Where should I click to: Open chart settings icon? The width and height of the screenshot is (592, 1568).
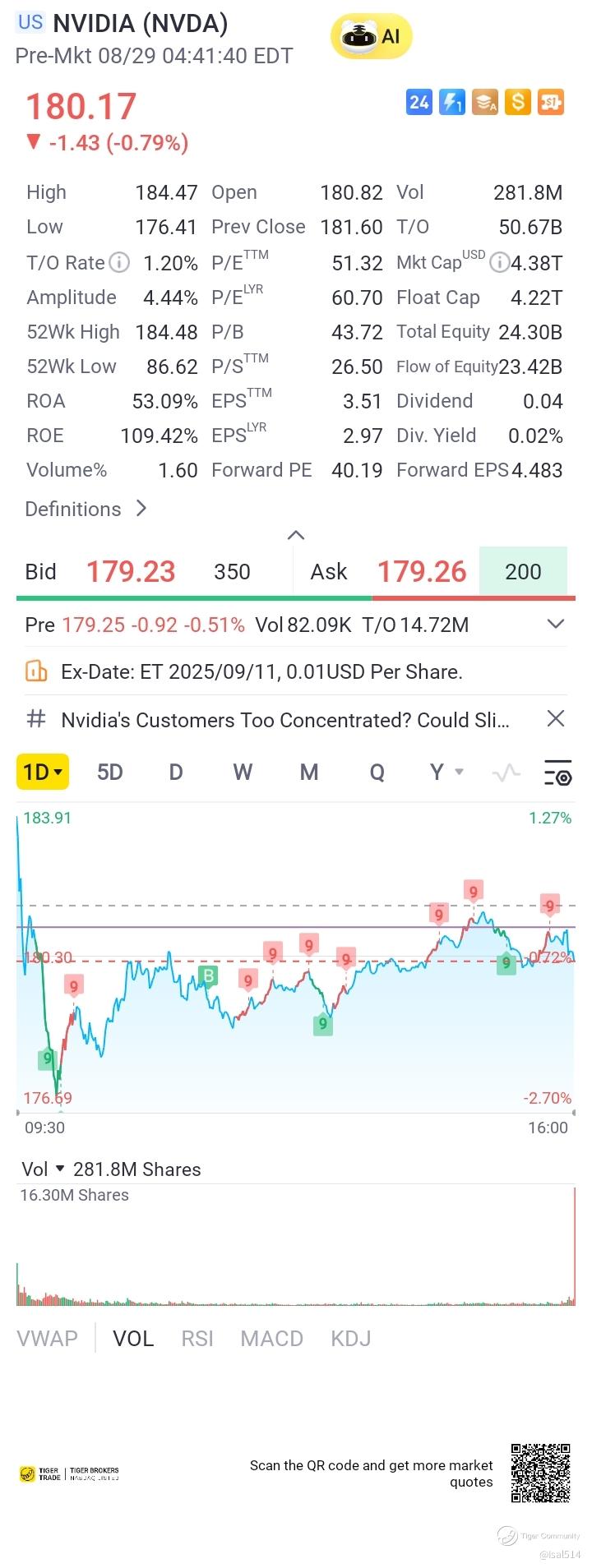point(558,773)
